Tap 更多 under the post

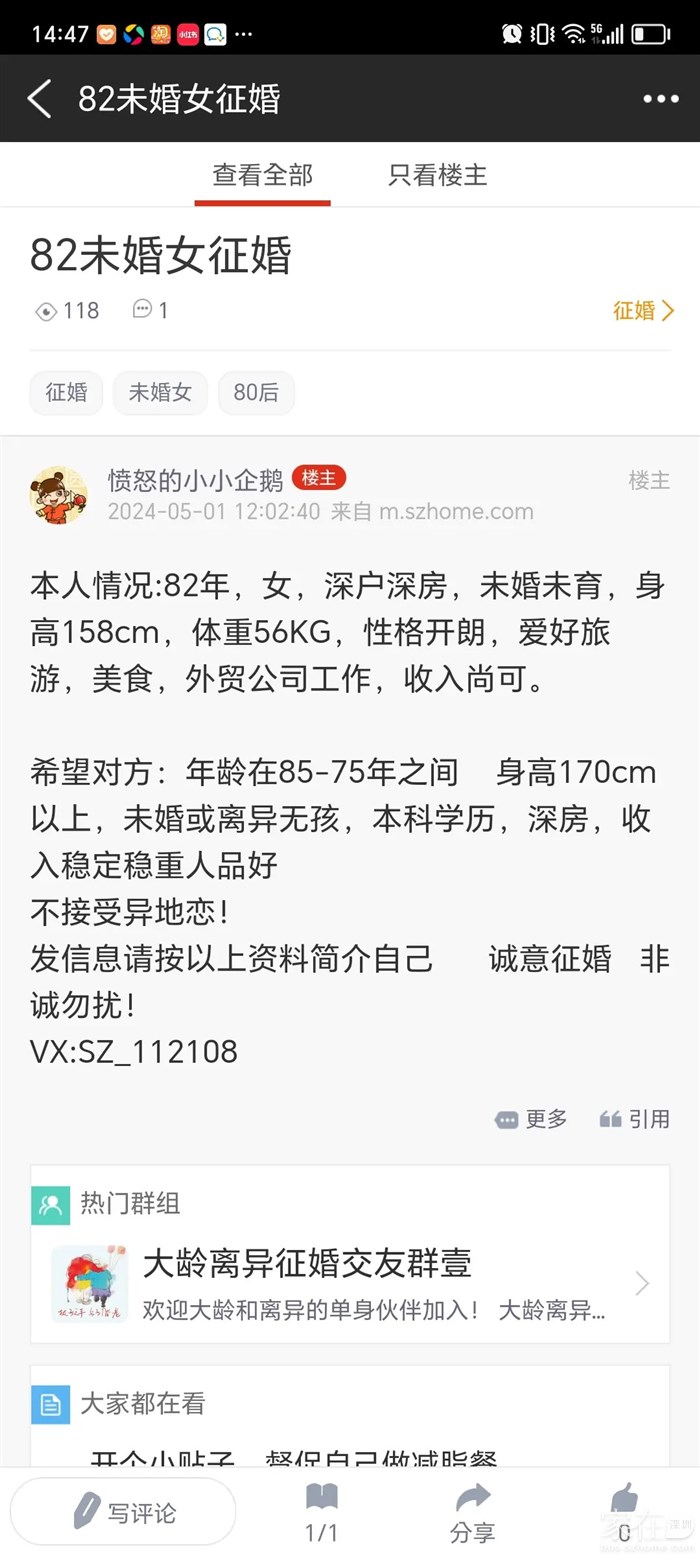532,1119
